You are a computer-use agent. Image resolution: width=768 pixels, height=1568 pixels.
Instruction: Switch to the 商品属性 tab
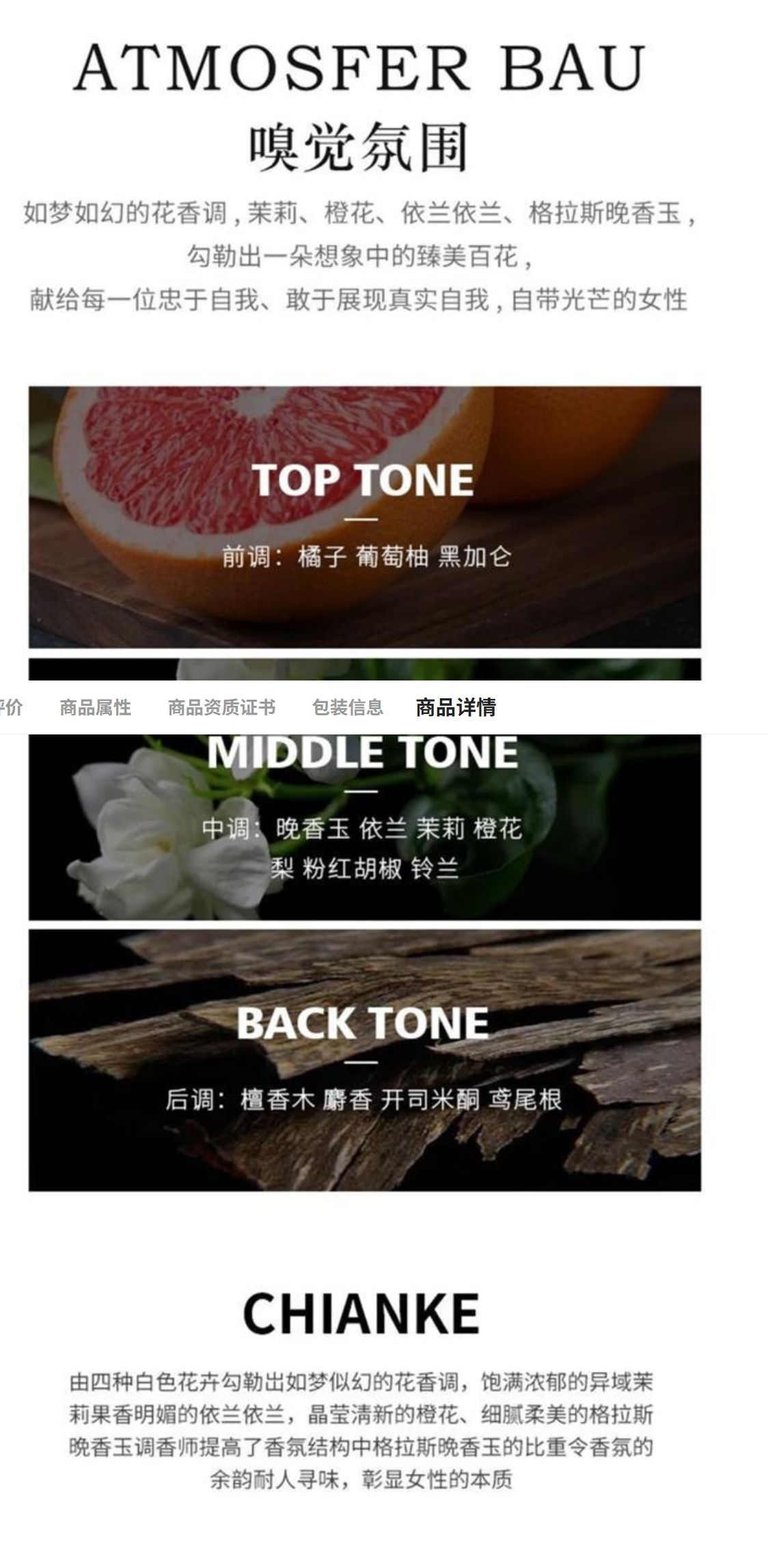(x=95, y=707)
